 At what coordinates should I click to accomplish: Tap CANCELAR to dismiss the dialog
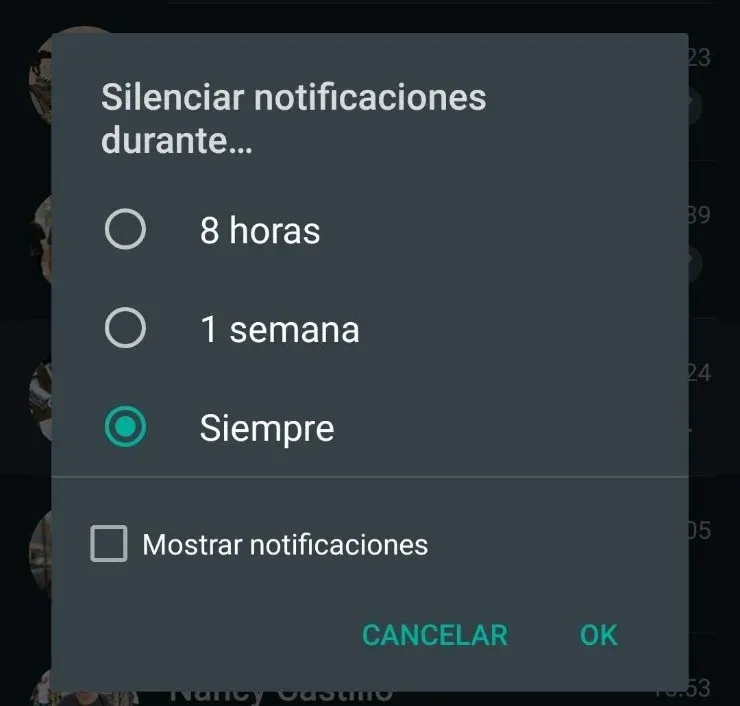[x=434, y=635]
